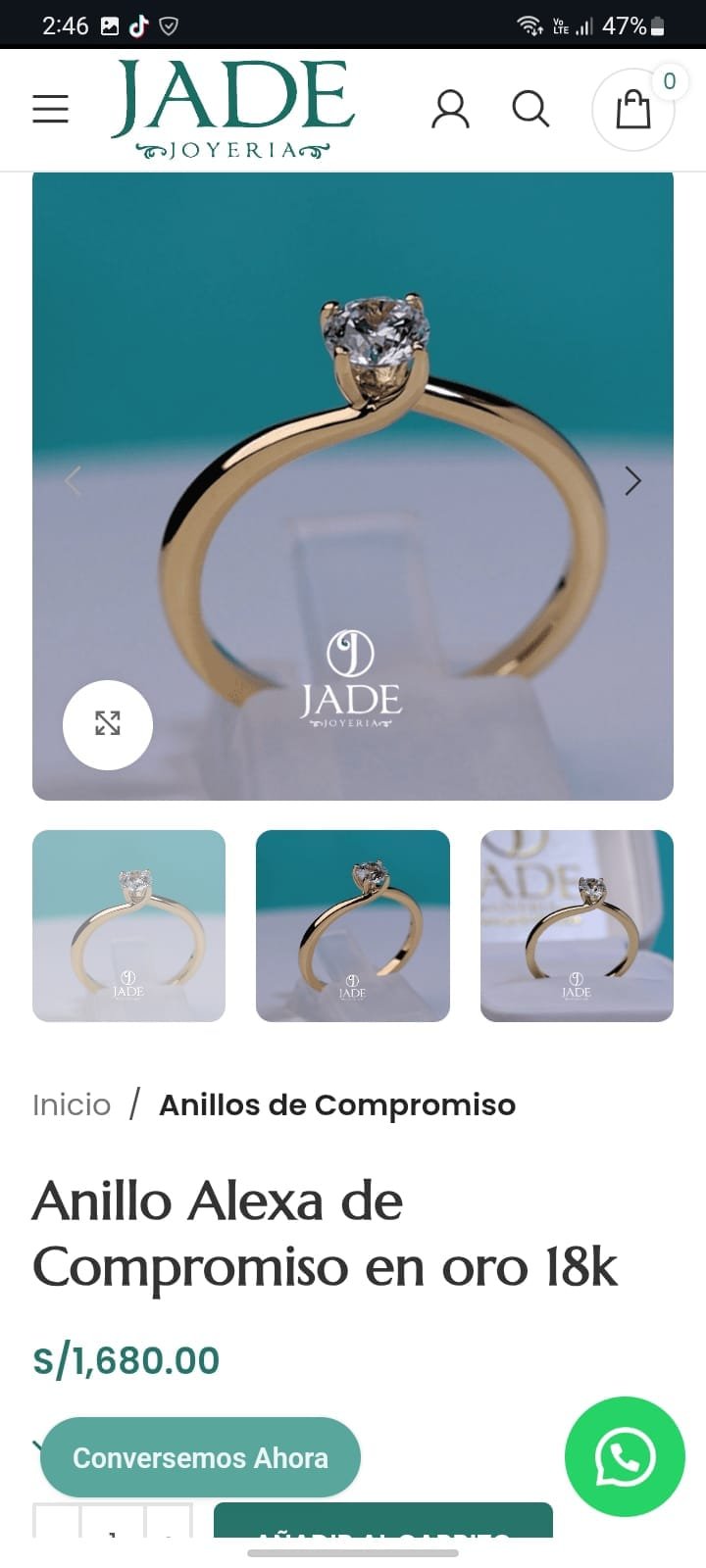Viewport: 706px width, 1568px height.
Task: Open the search icon
Action: (530, 109)
